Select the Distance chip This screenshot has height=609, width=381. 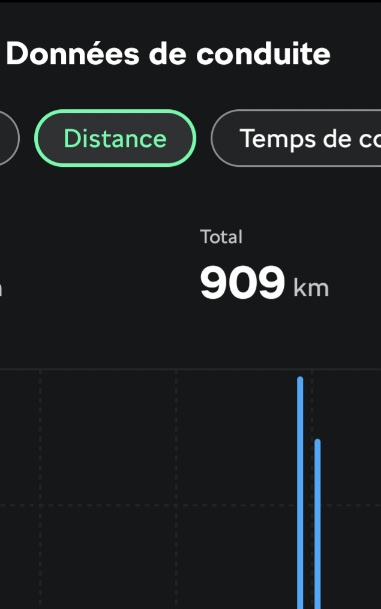tap(115, 138)
